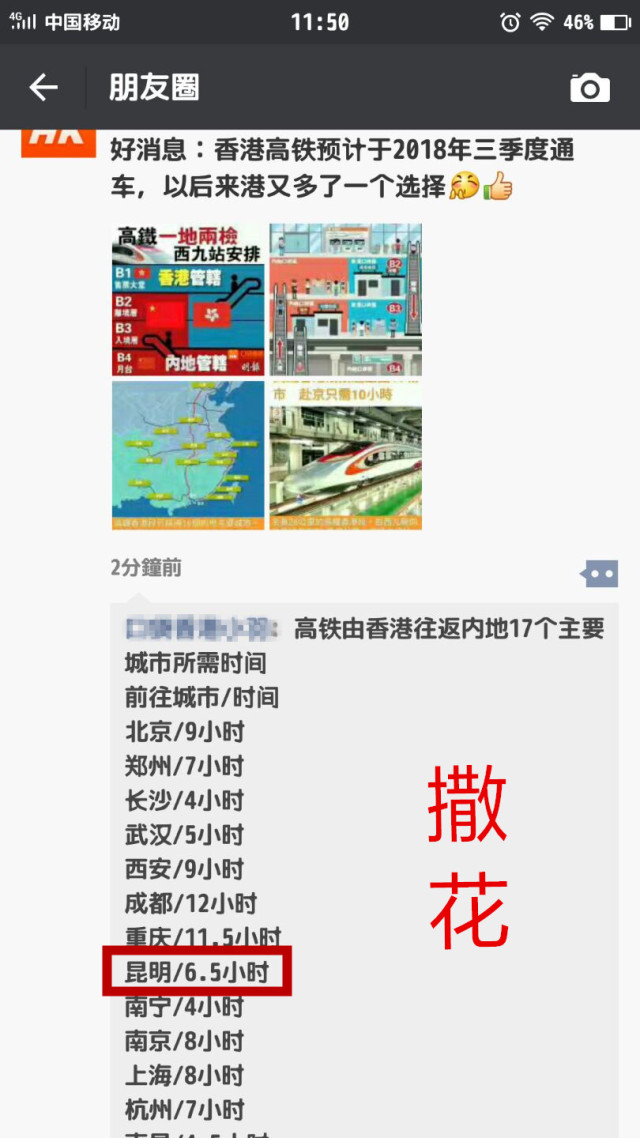Open the like and comment options button
This screenshot has width=640, height=1138.
tap(599, 573)
